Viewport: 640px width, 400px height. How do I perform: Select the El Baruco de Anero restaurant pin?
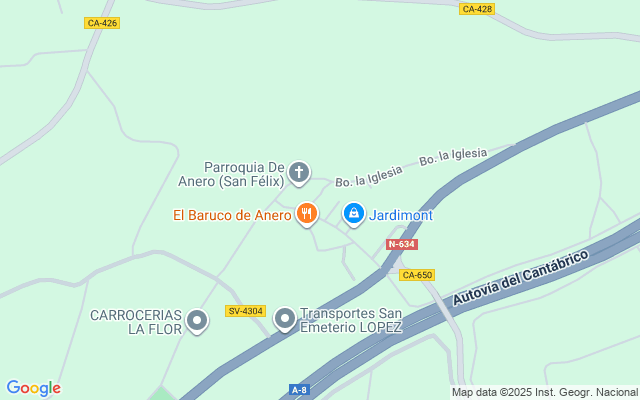click(x=307, y=213)
